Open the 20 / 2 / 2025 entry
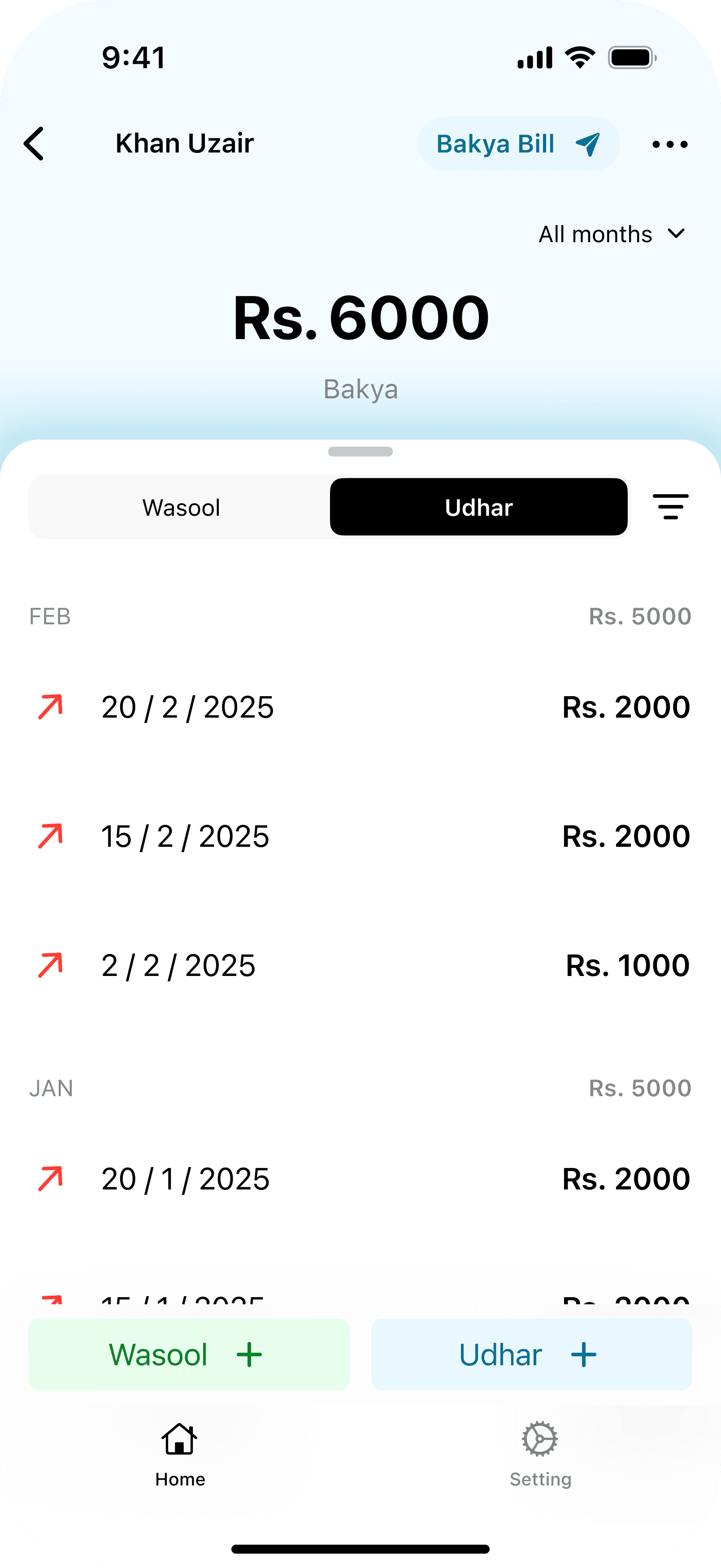The width and height of the screenshot is (721, 1568). pyautogui.click(x=360, y=707)
